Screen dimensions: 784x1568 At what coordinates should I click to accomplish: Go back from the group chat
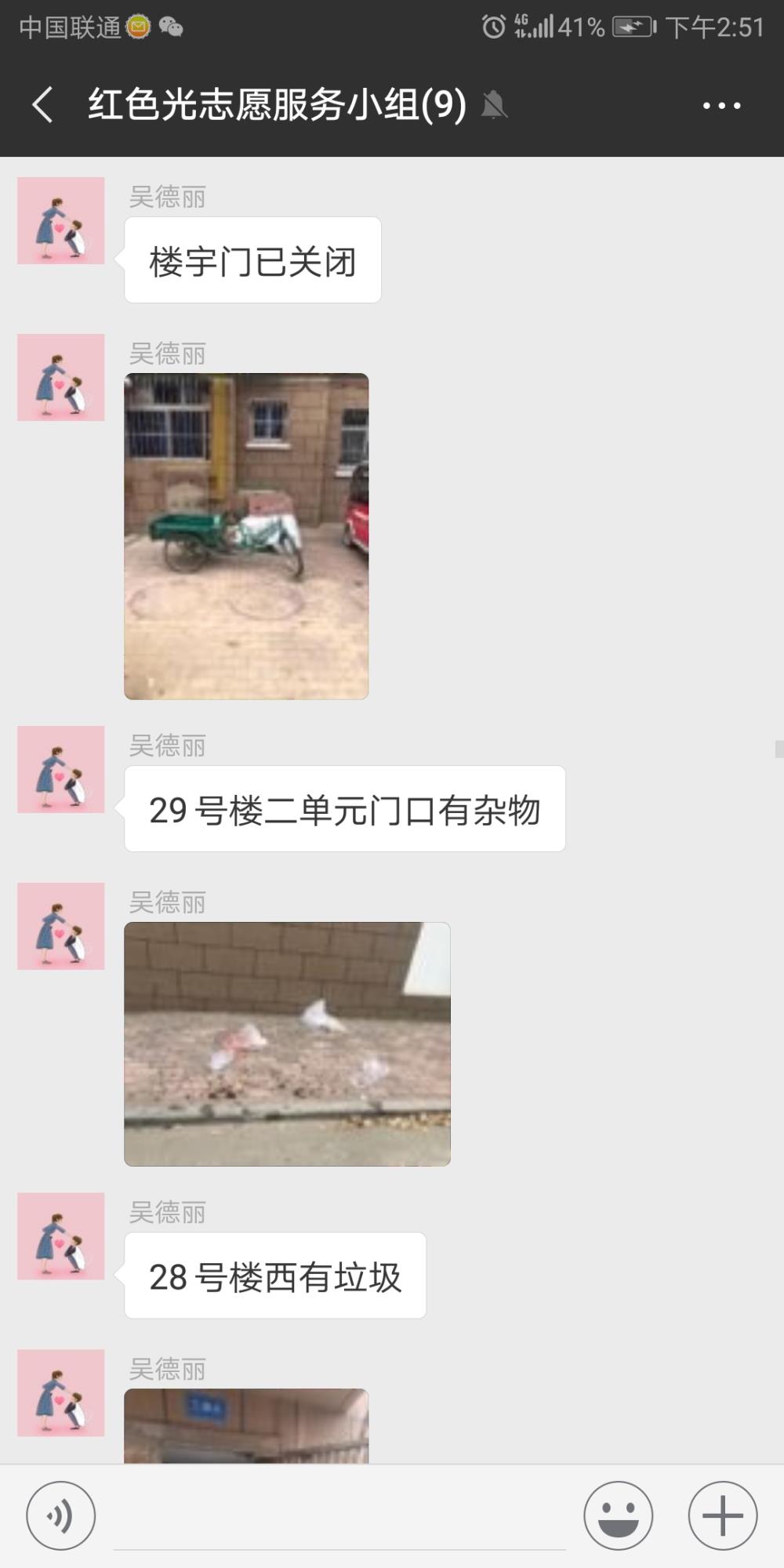click(42, 105)
